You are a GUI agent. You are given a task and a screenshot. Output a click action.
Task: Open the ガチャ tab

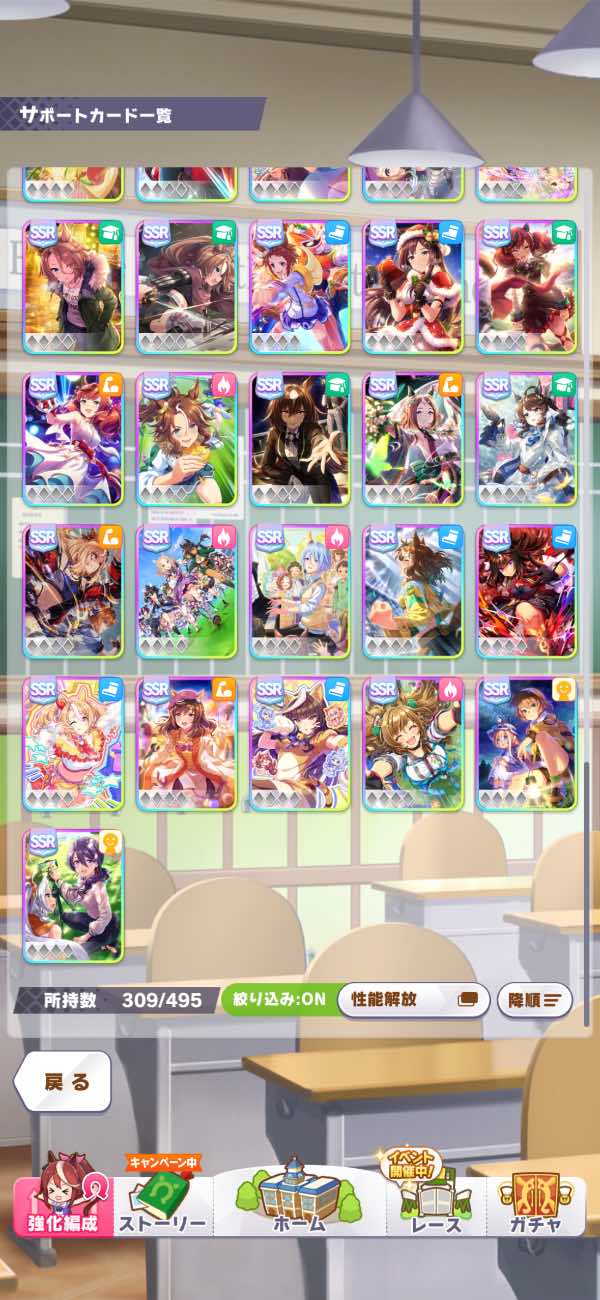(533, 1207)
